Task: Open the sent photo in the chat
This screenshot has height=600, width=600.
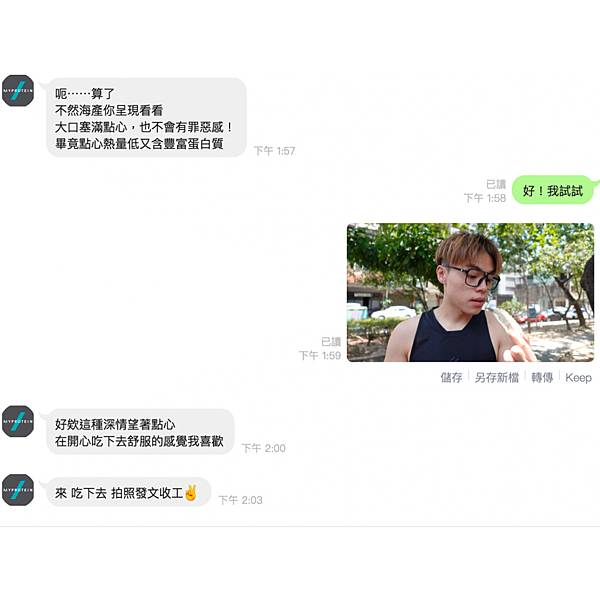Action: click(x=470, y=292)
